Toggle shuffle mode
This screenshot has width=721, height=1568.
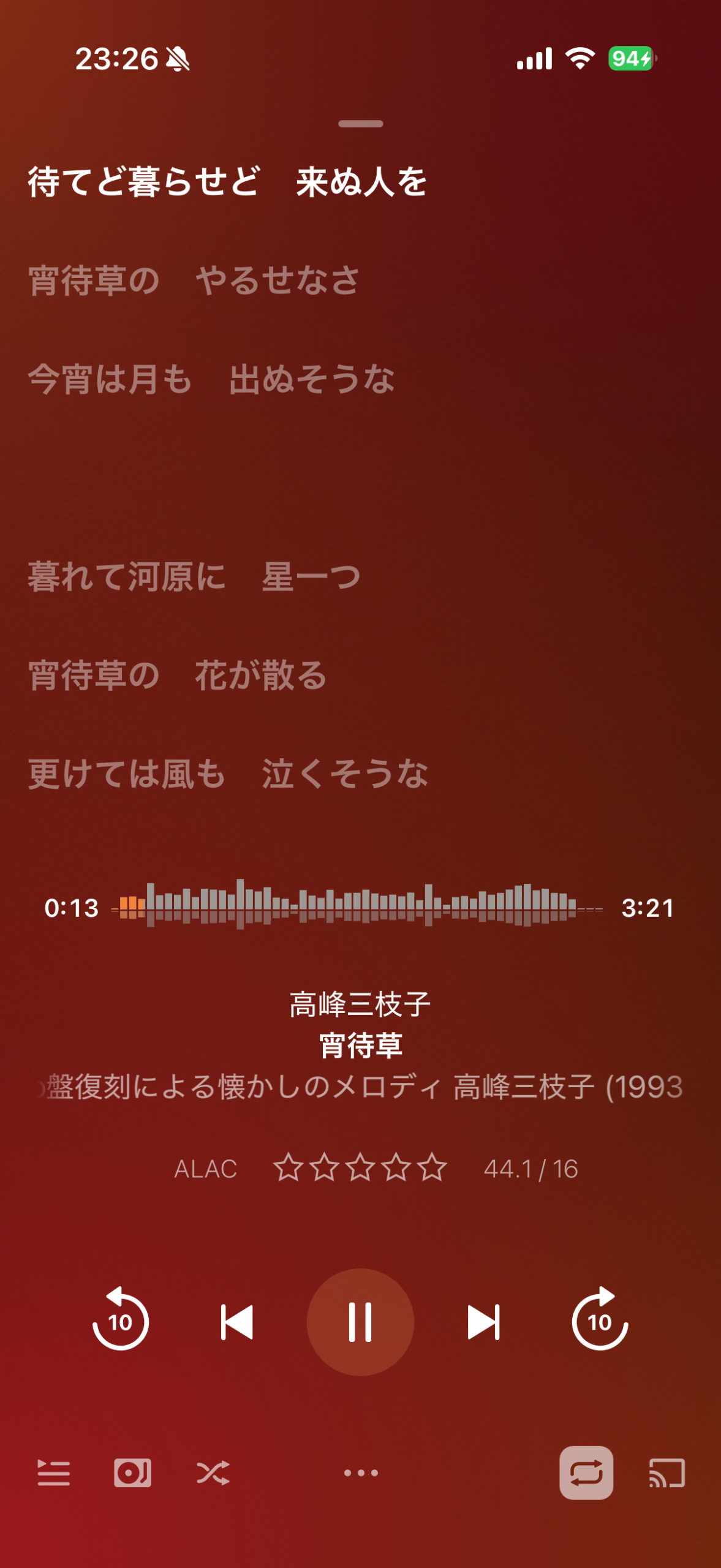click(213, 1472)
